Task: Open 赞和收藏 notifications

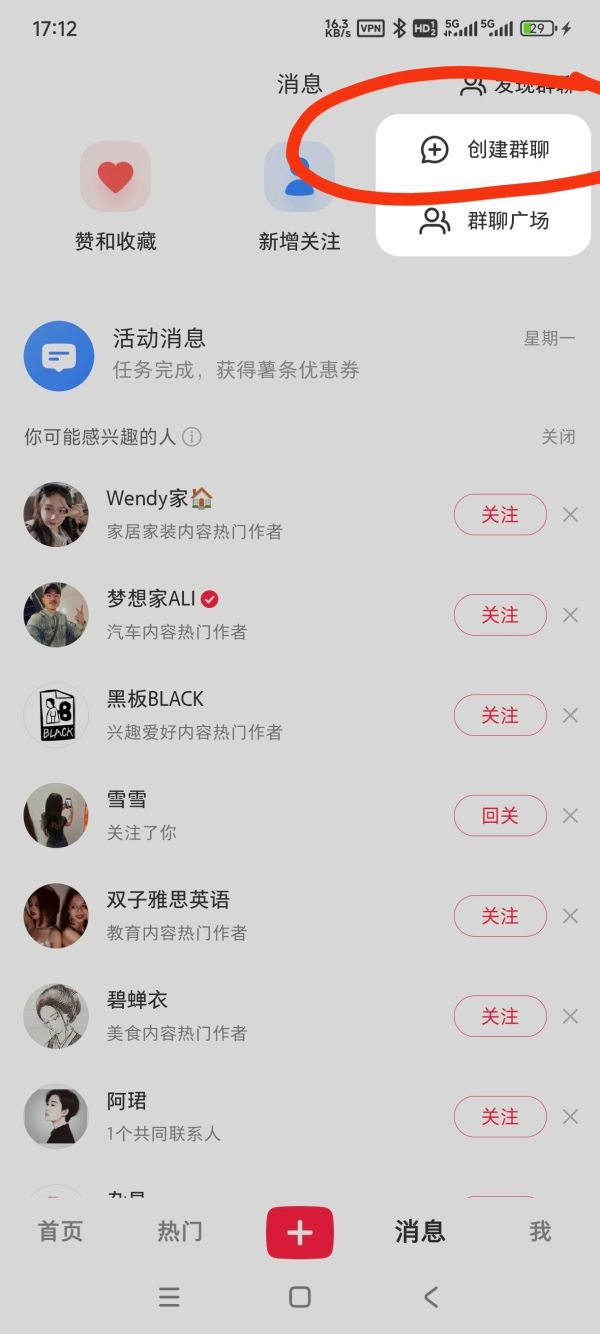Action: point(116,196)
